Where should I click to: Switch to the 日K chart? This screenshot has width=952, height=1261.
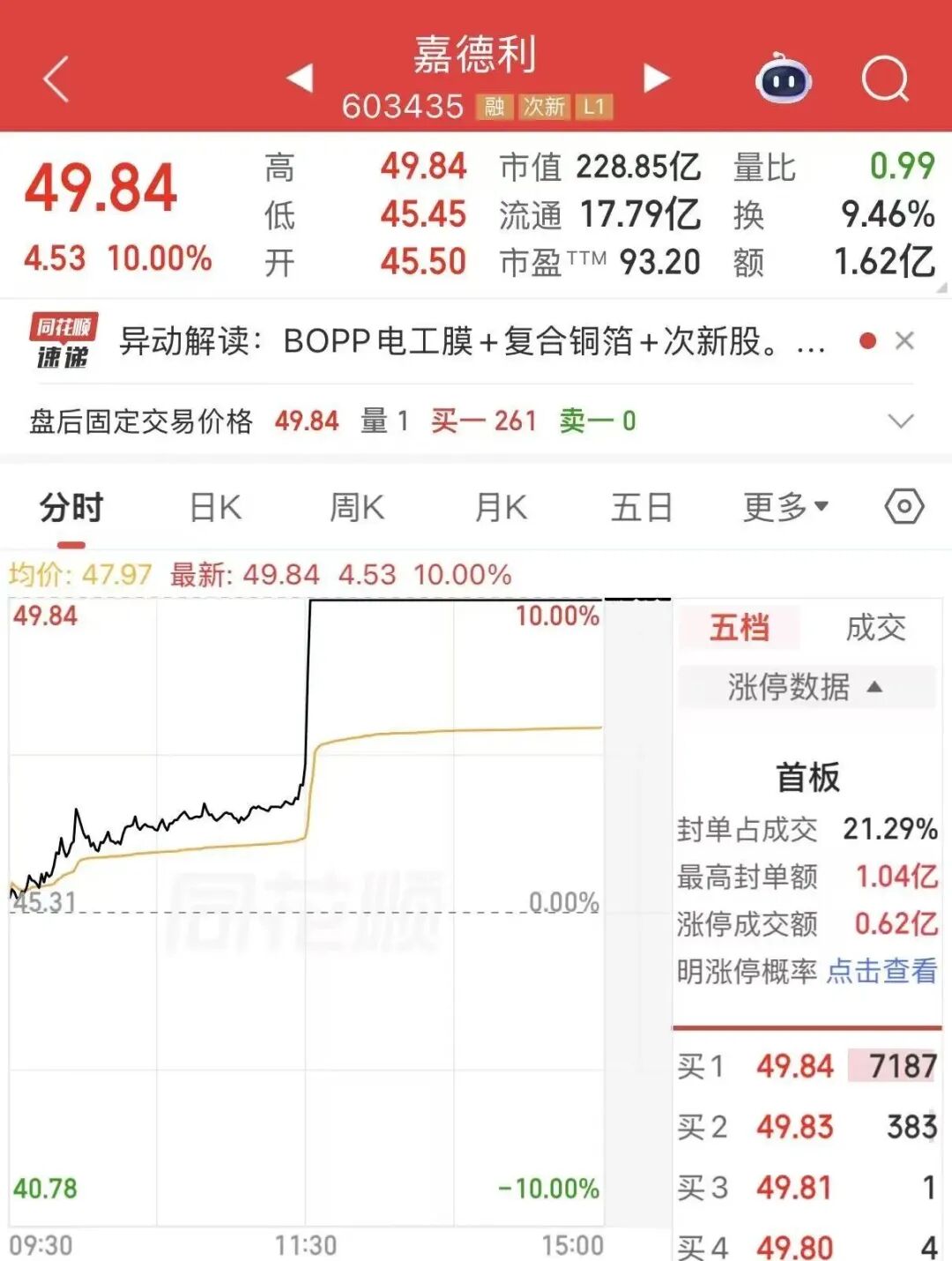pyautogui.click(x=215, y=508)
